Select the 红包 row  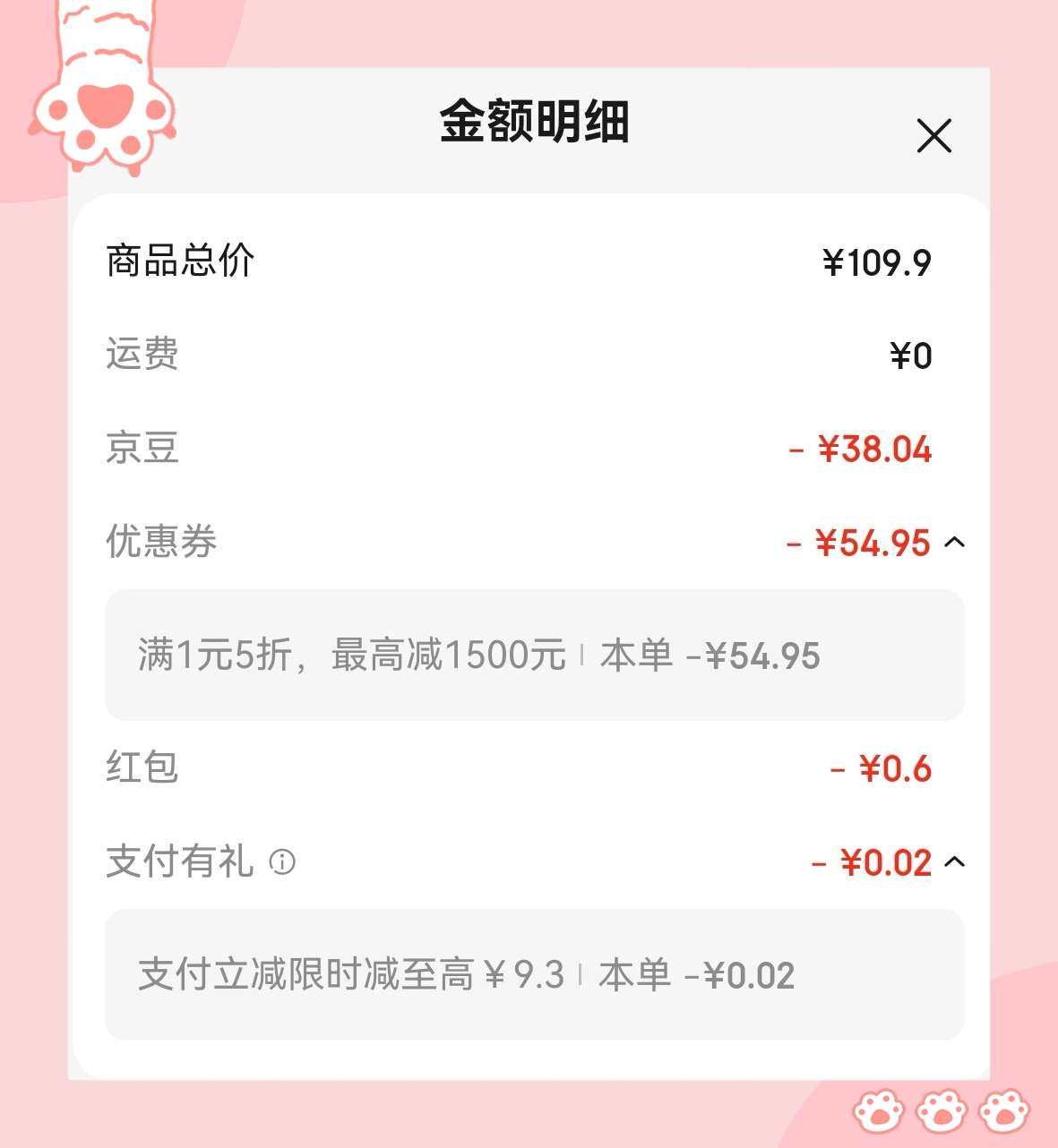click(x=529, y=768)
